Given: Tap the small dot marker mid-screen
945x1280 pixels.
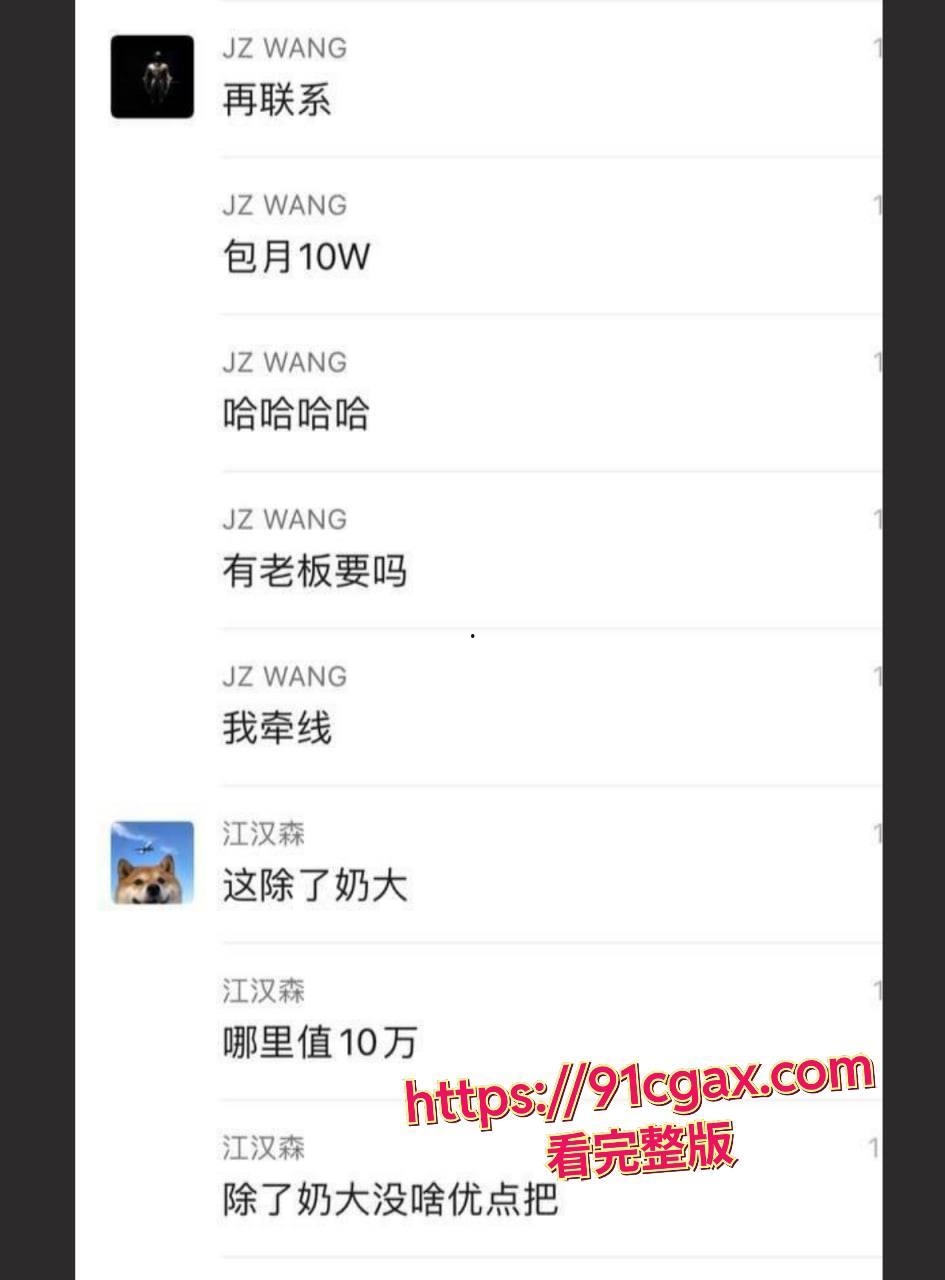Looking at the screenshot, I should pos(471,635).
